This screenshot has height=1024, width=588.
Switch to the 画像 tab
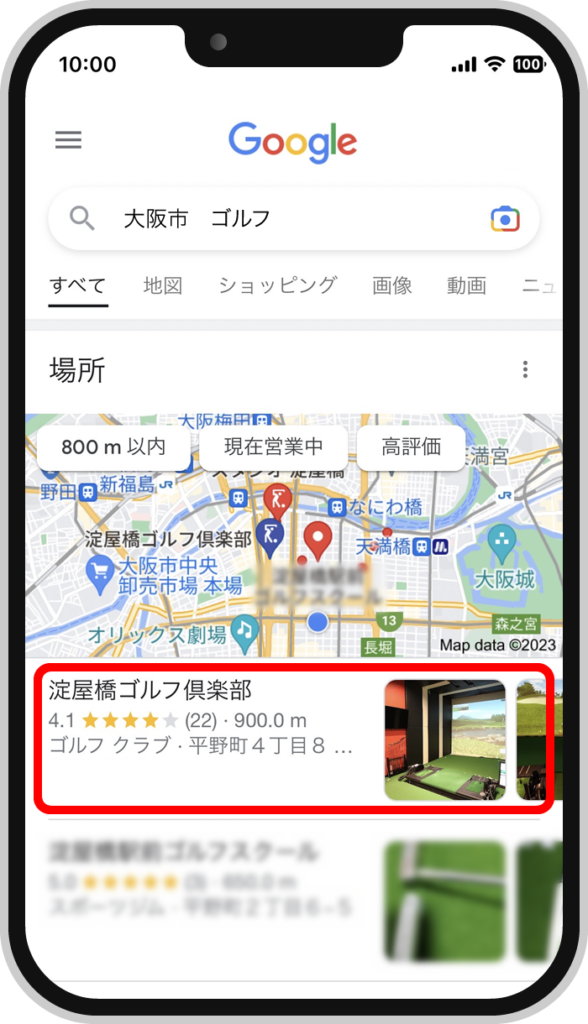tap(392, 285)
